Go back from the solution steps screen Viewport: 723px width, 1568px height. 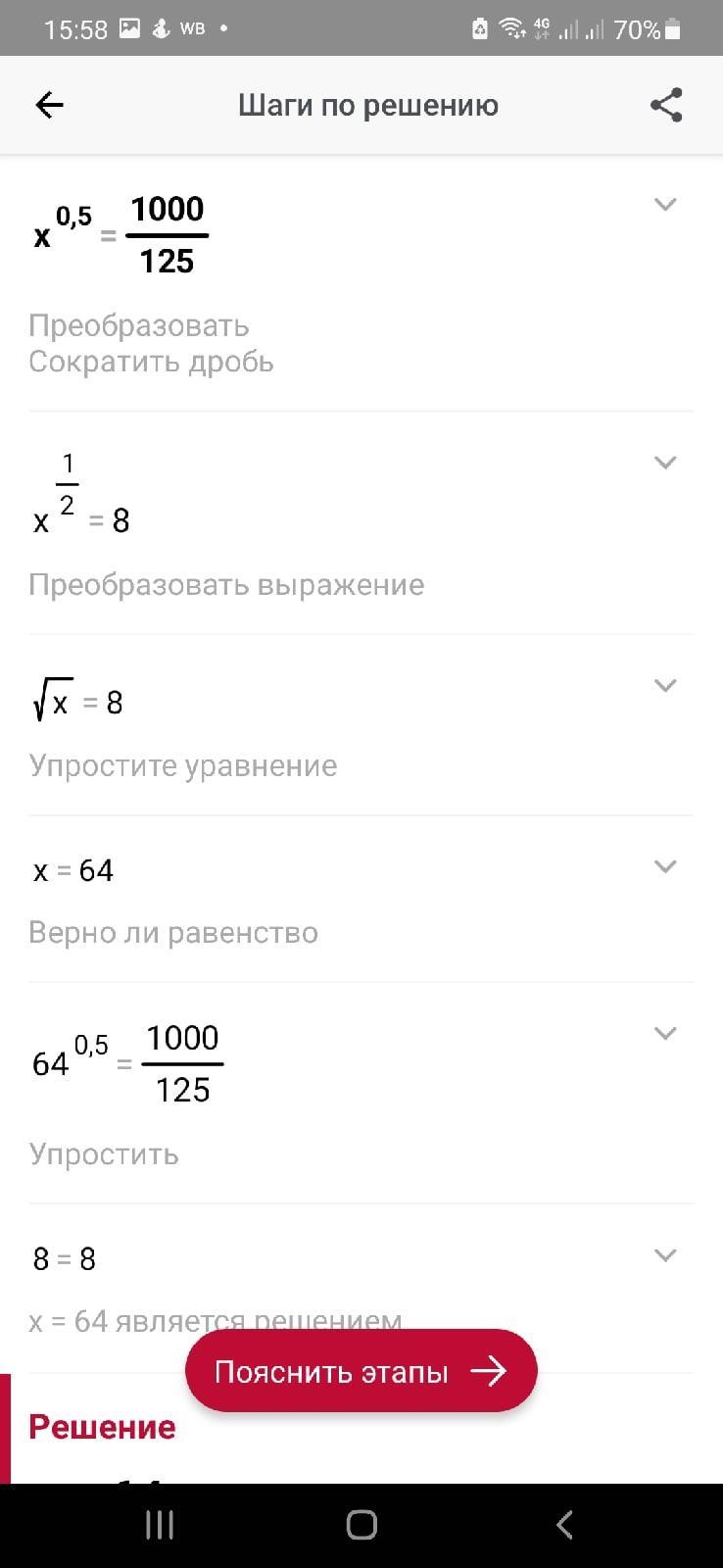(49, 105)
